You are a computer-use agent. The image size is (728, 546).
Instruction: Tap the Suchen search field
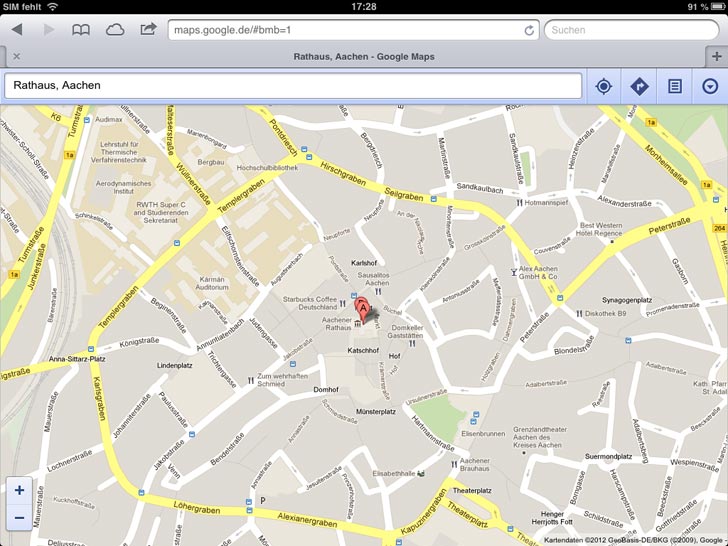[x=630, y=30]
